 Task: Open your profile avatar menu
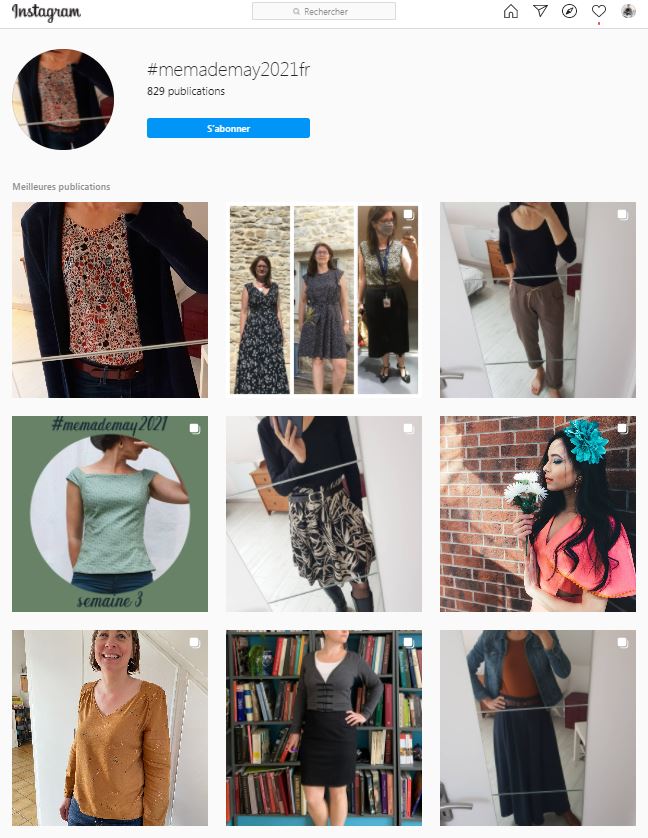click(x=628, y=12)
